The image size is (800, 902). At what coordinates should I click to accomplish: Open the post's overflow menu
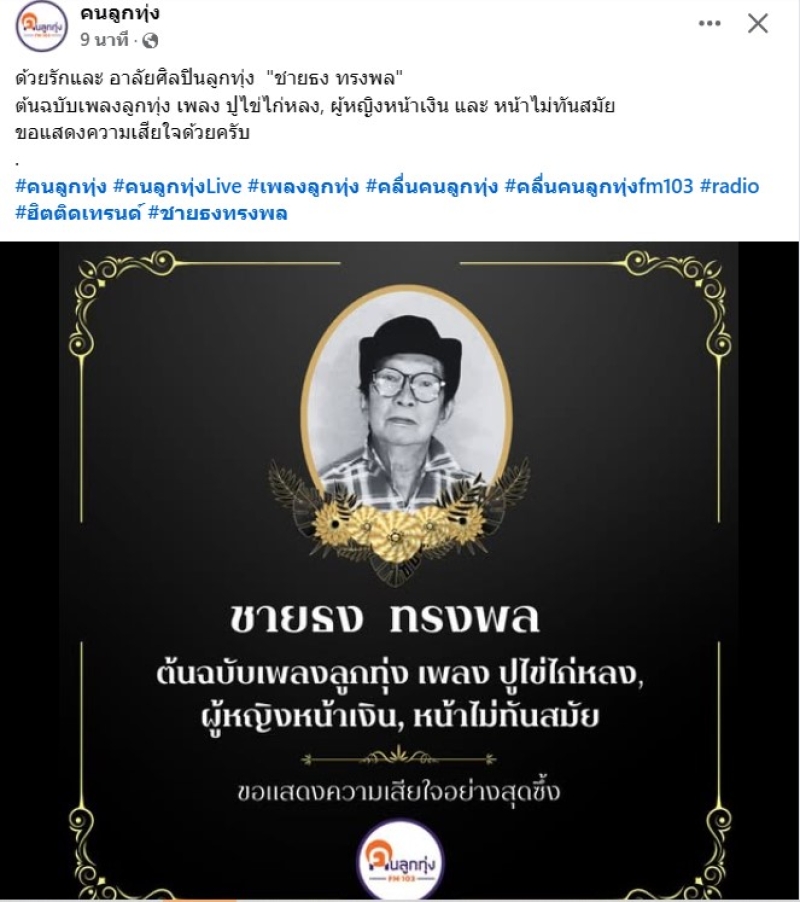coord(711,24)
